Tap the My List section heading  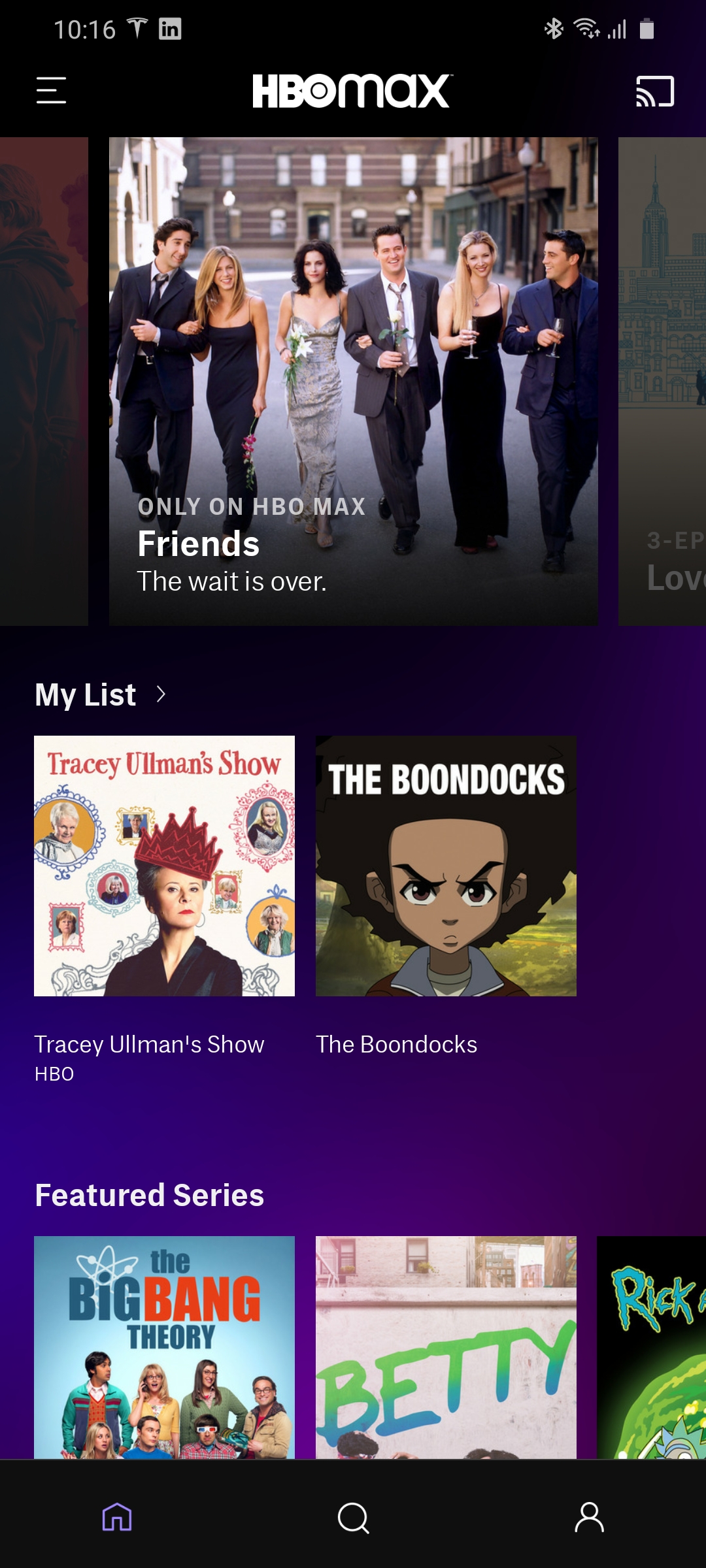coord(86,694)
